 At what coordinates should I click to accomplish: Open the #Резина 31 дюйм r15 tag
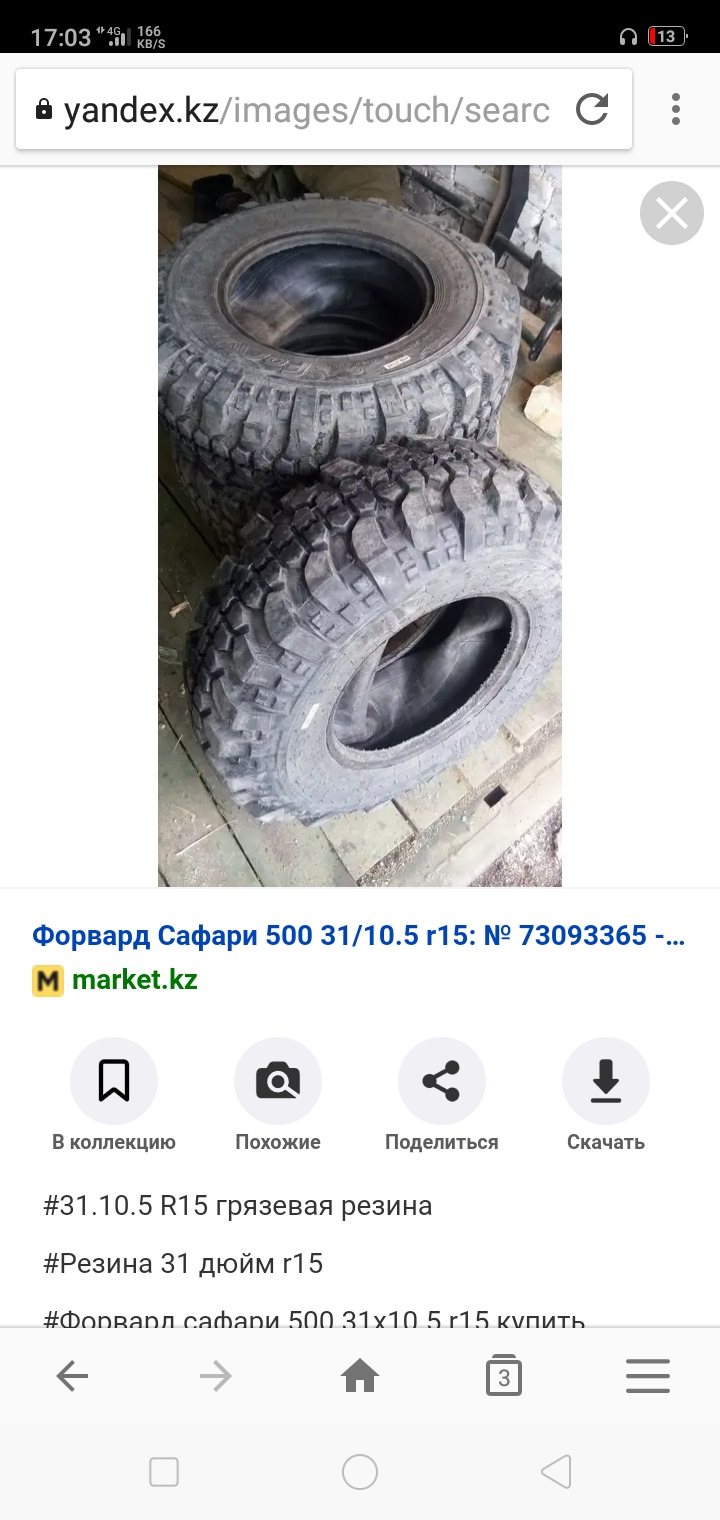tap(183, 1264)
